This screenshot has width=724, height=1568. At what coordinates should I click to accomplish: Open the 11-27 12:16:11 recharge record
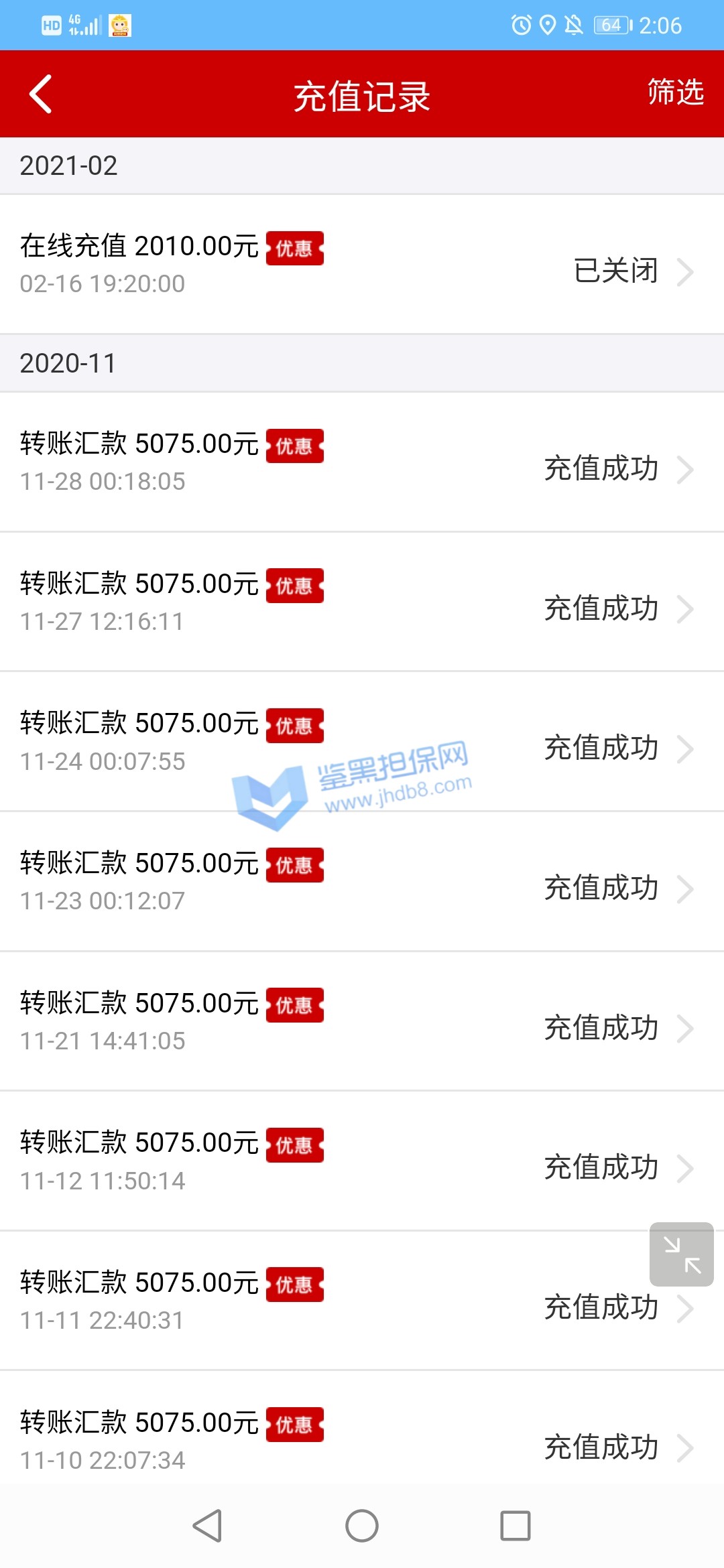click(362, 602)
